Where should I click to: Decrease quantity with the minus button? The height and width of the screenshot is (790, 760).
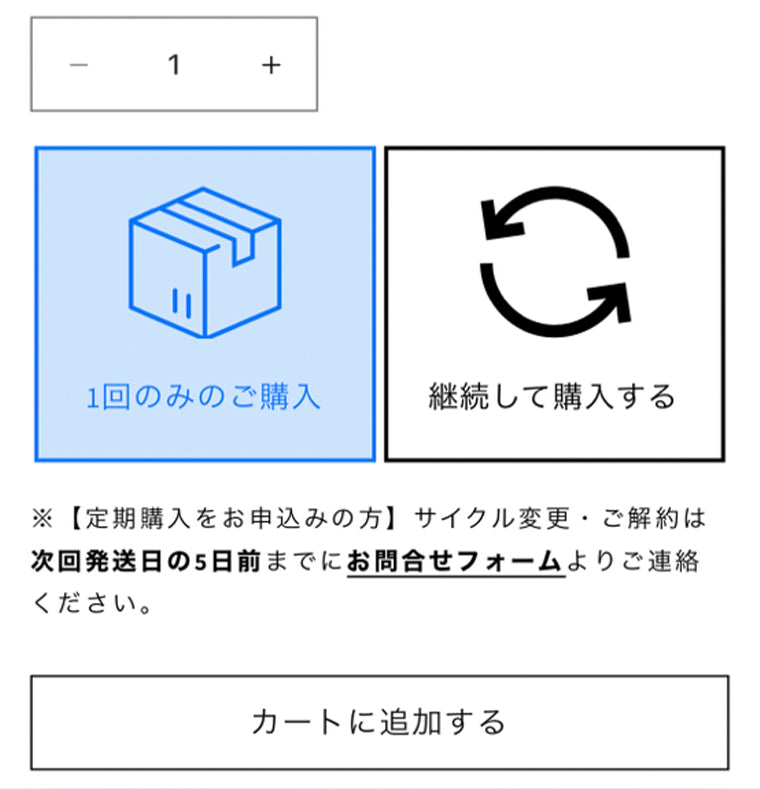tap(79, 65)
